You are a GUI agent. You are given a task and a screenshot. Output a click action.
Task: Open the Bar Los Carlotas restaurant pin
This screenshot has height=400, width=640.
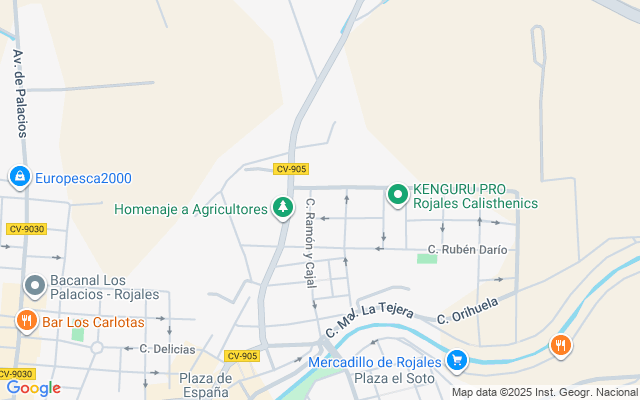pyautogui.click(x=26, y=322)
